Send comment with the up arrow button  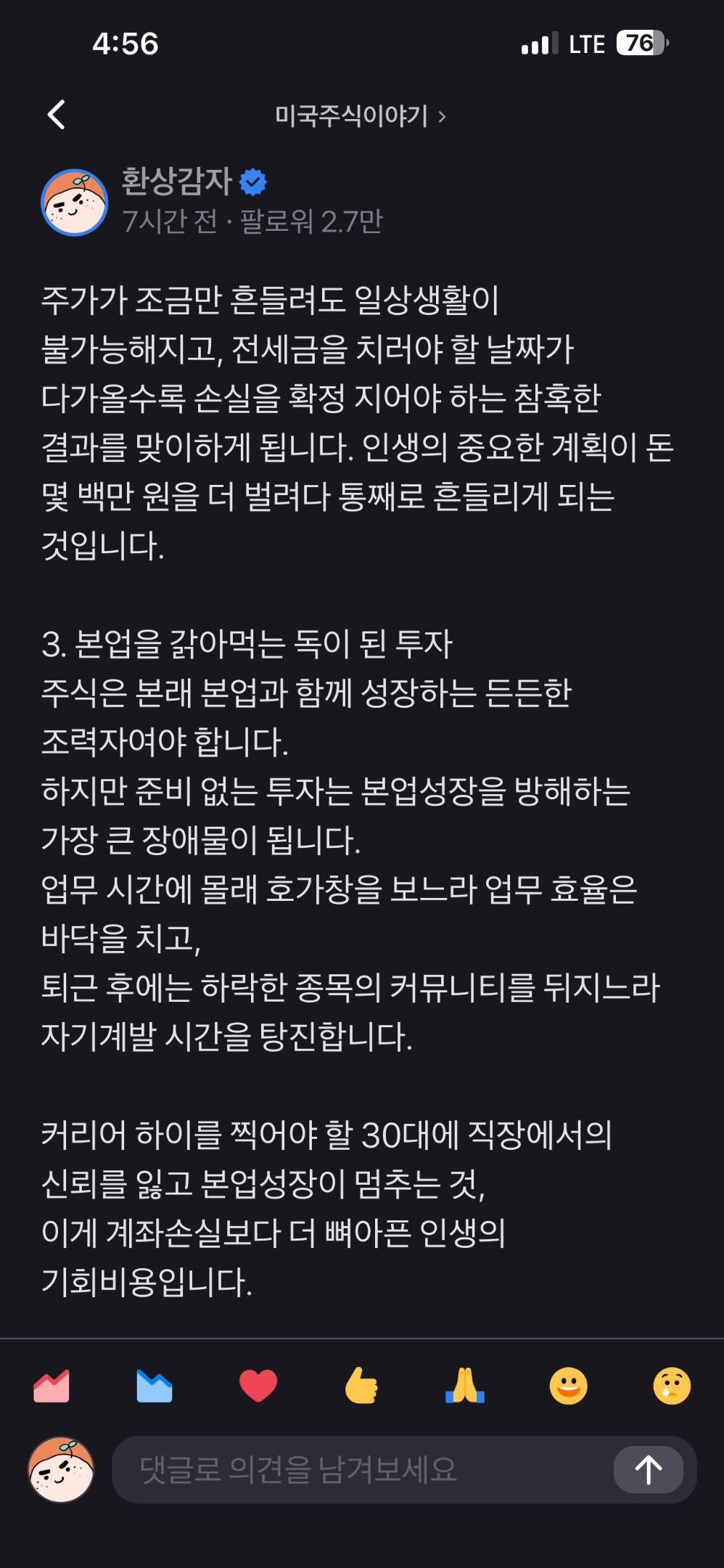click(649, 1469)
